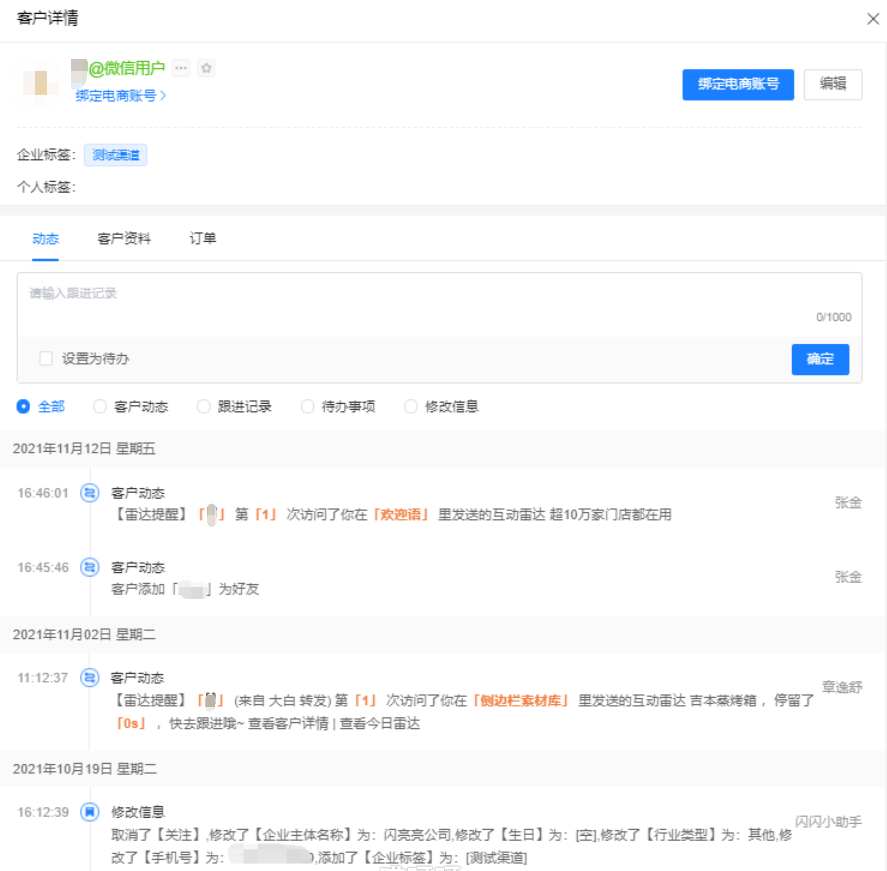Choose the 待办事项 filter
887x871 pixels.
(x=307, y=406)
